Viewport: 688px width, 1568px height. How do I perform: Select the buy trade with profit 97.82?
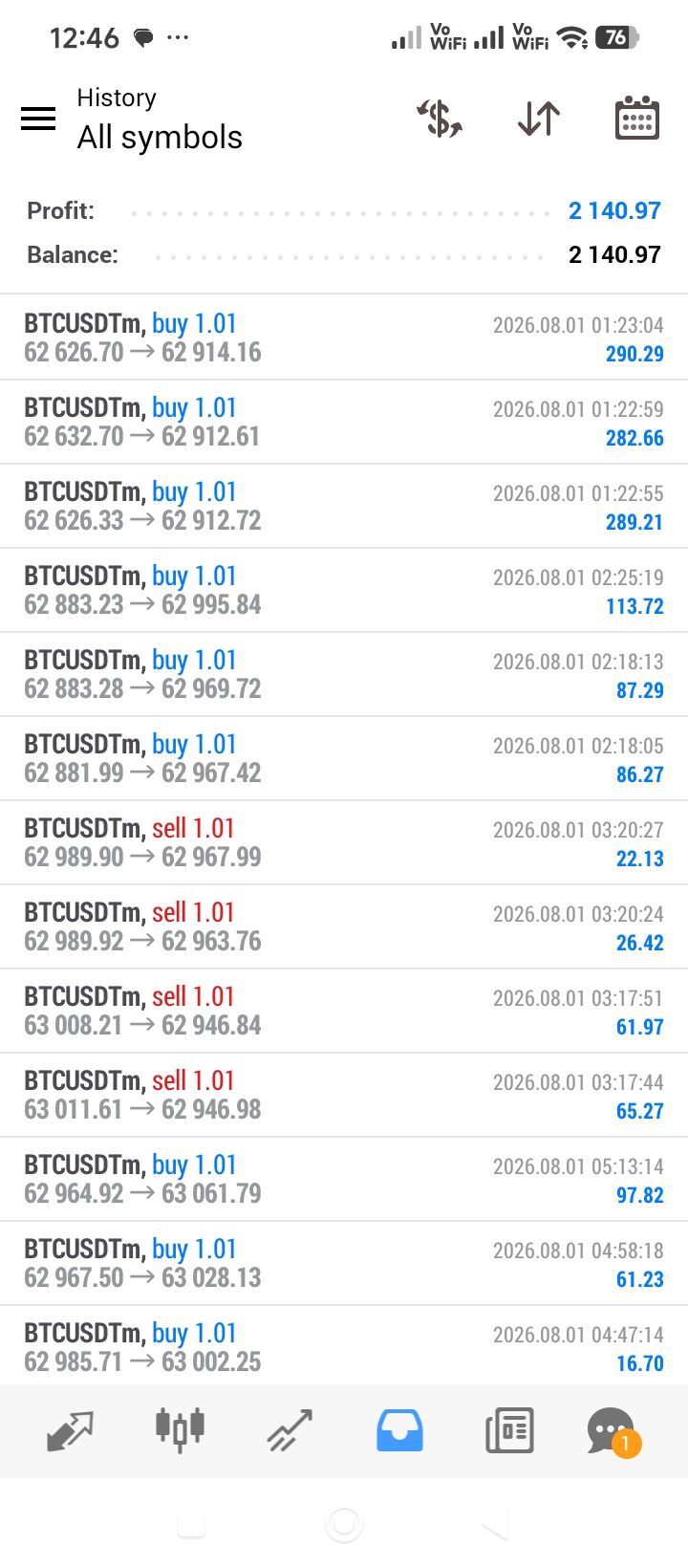coord(344,1179)
